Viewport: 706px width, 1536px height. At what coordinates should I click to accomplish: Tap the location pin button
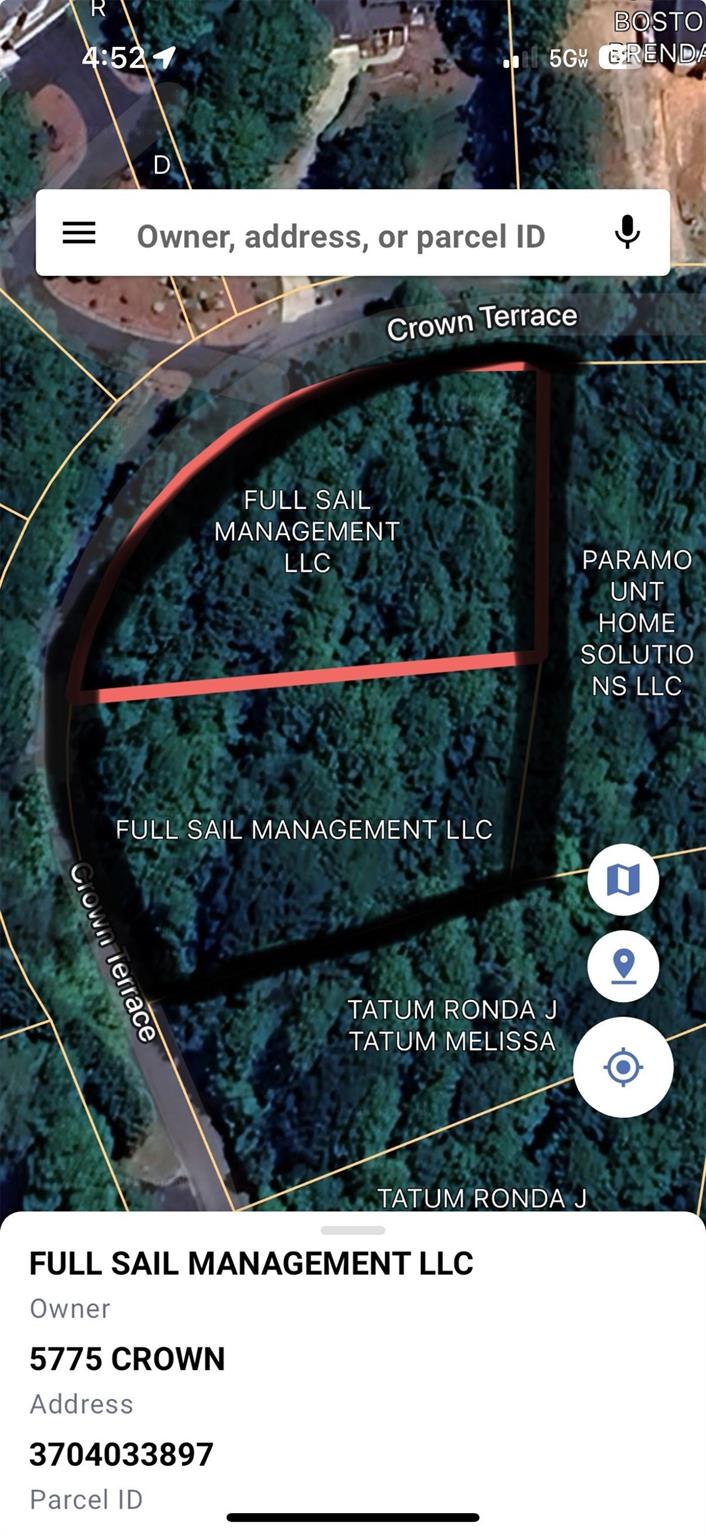pyautogui.click(x=623, y=966)
